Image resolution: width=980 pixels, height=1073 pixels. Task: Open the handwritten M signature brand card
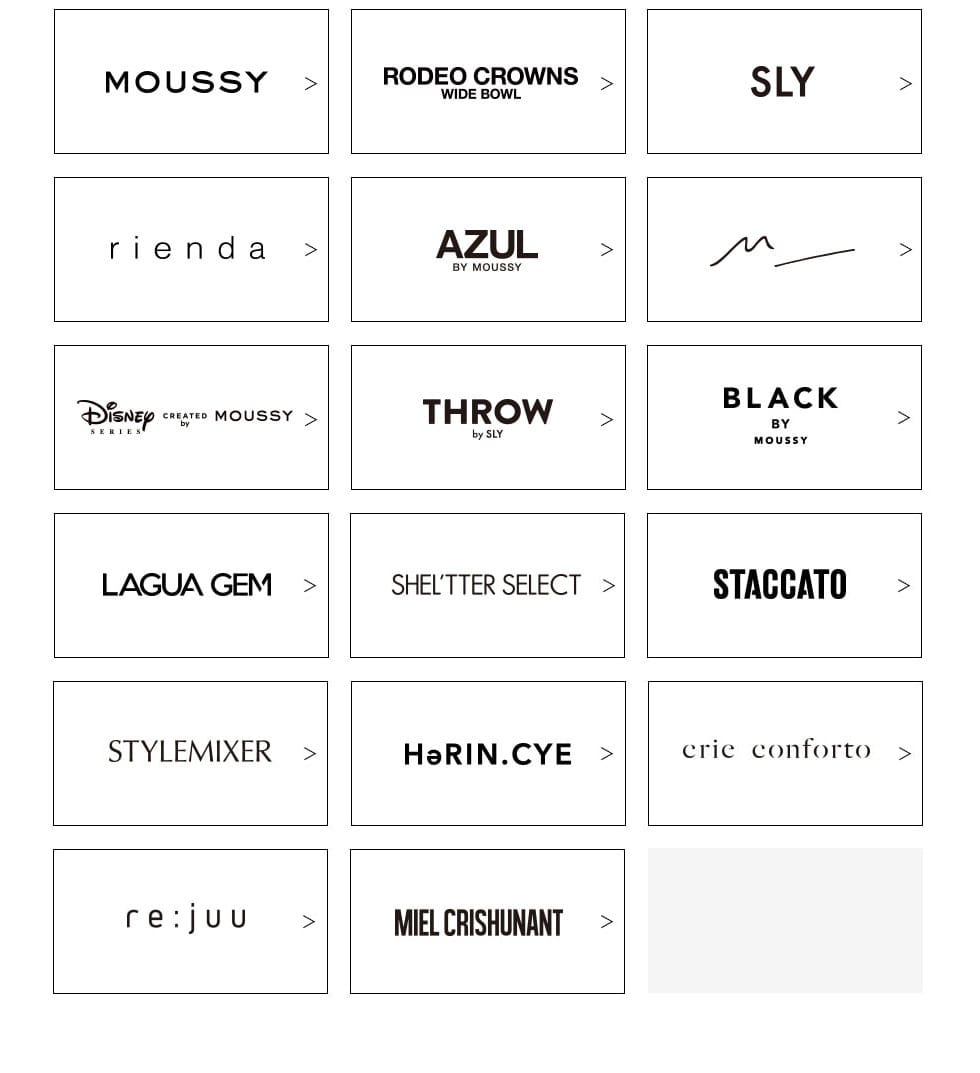click(784, 250)
